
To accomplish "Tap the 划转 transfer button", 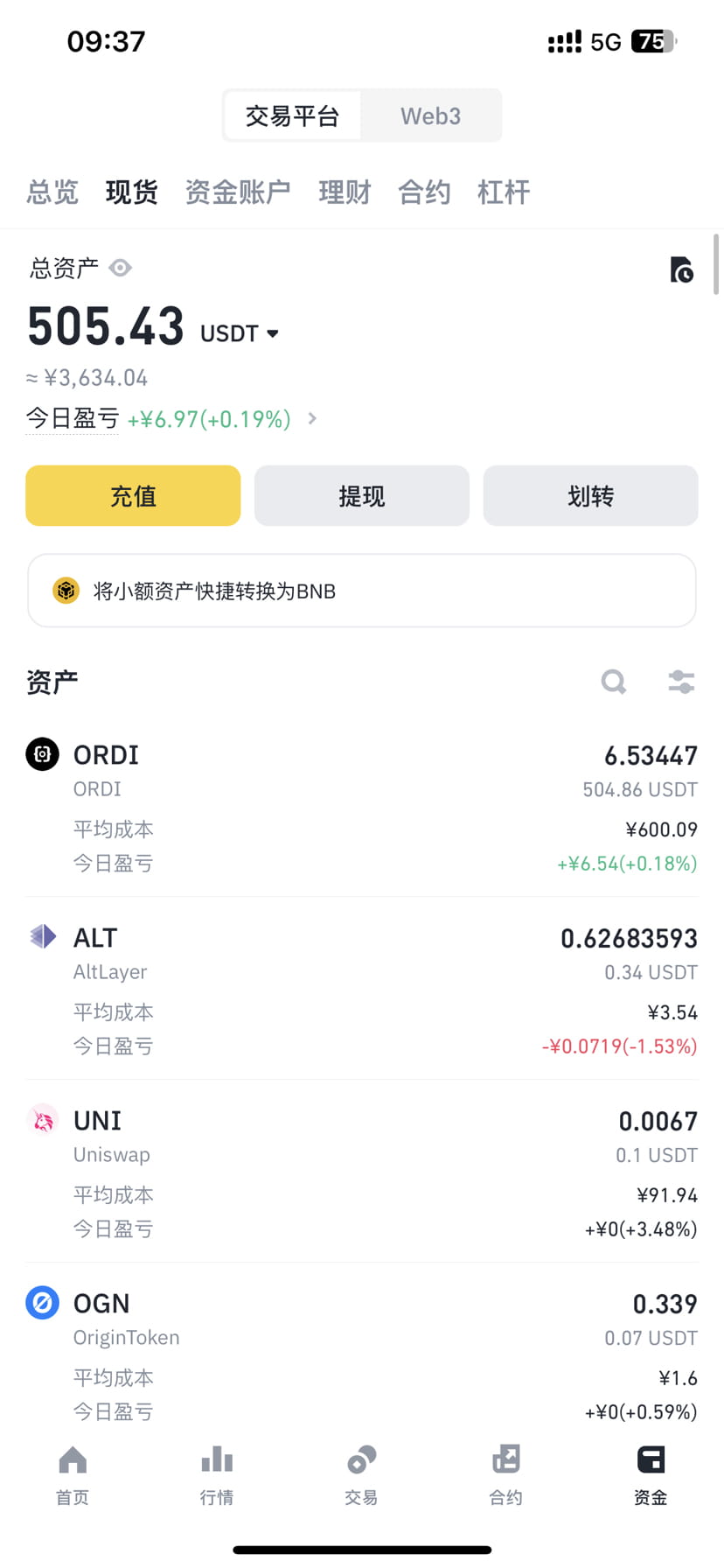I will (590, 496).
